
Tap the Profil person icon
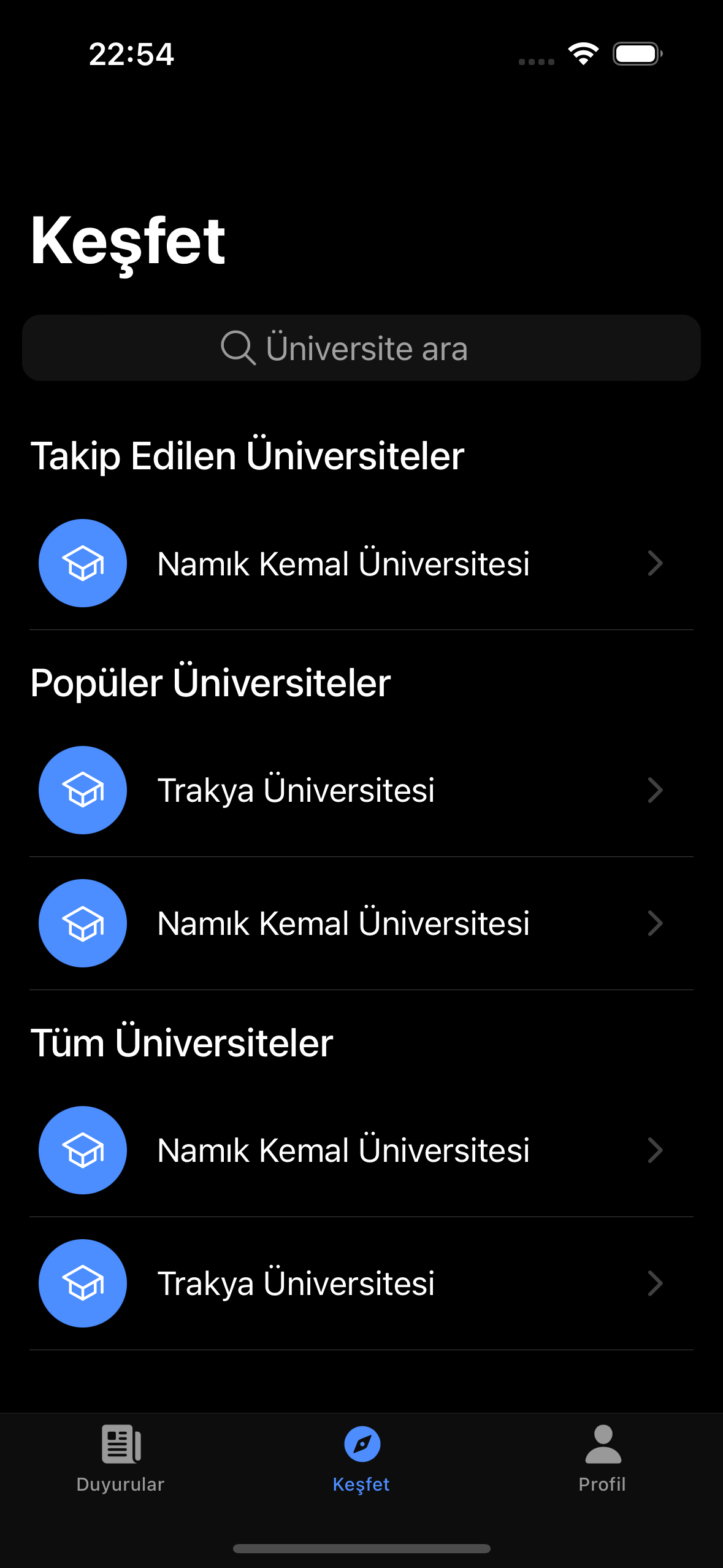pos(602,1443)
